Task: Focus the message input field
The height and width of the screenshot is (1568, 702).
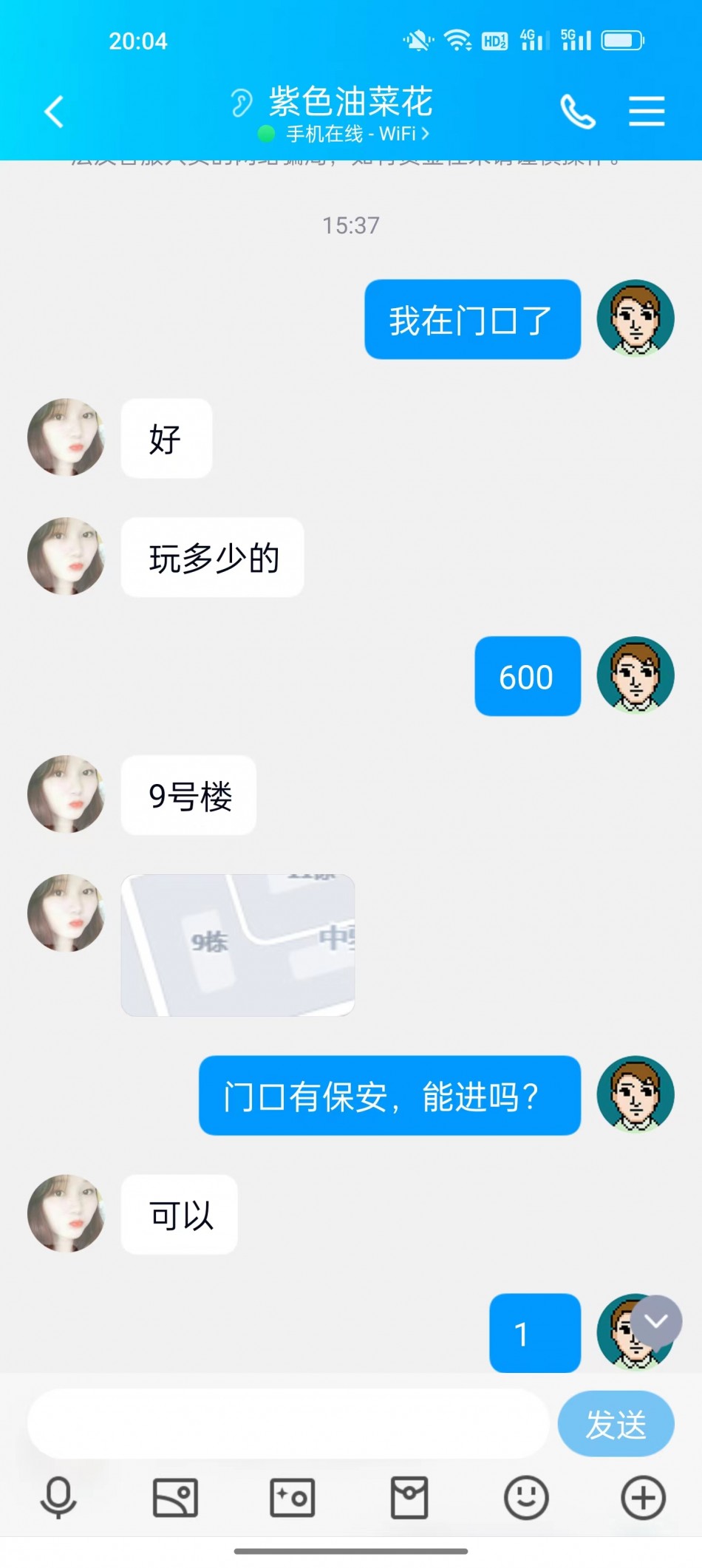Action: [x=287, y=1423]
